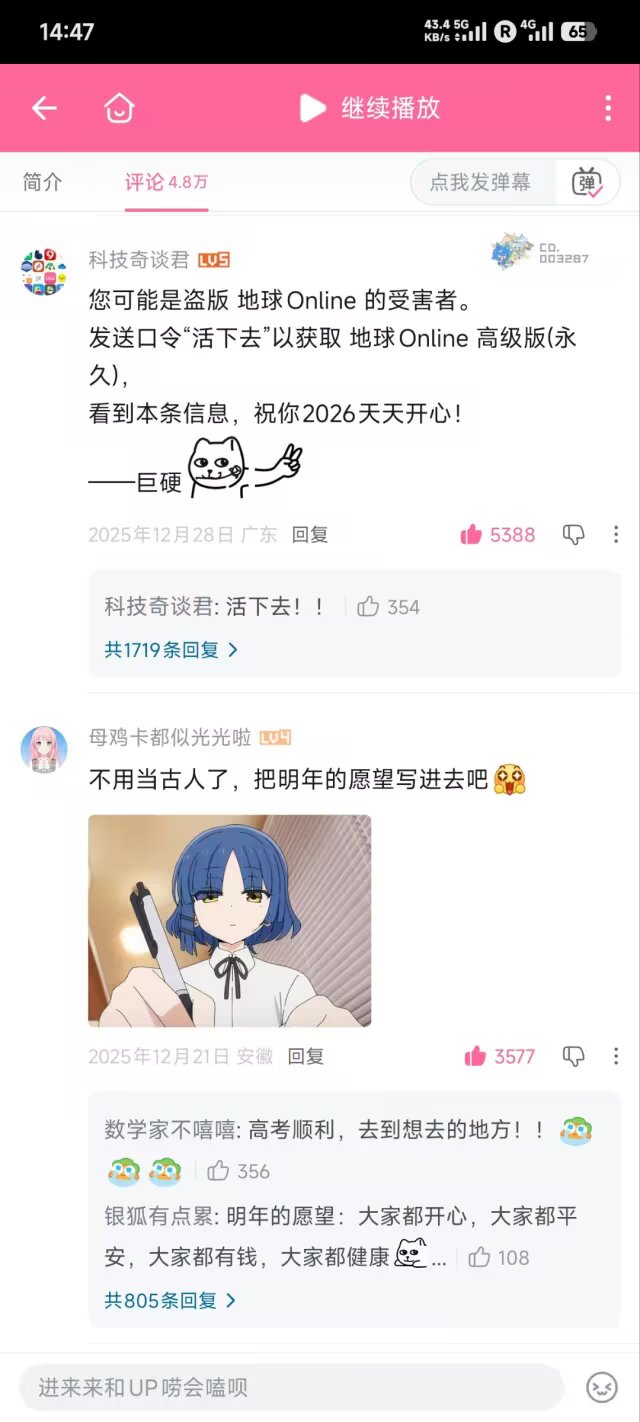
Task: Open the home icon in the header
Action: pyautogui.click(x=119, y=108)
